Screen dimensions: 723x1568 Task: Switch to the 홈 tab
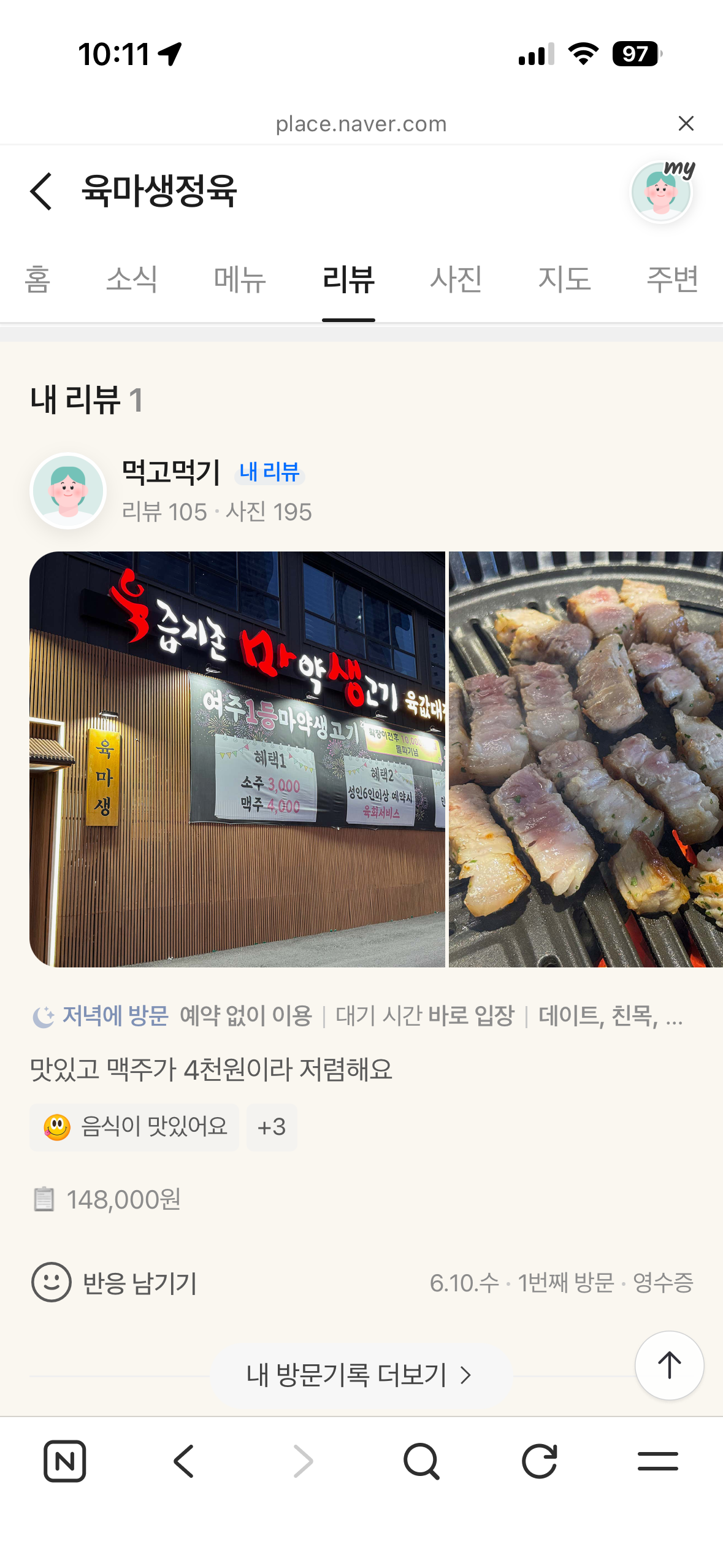[x=37, y=279]
